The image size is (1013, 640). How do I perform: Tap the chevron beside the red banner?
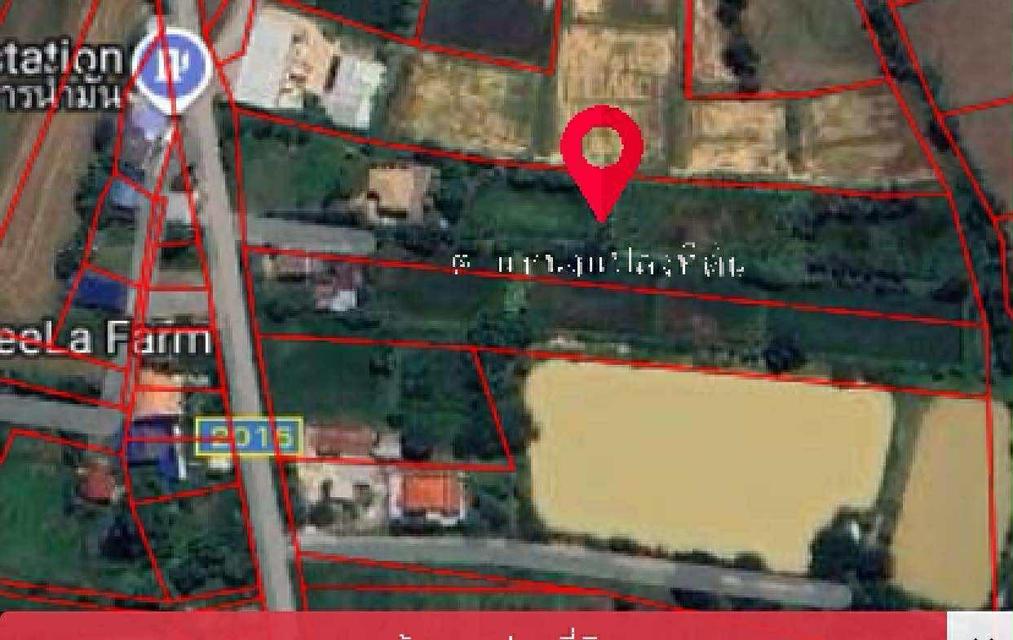[981, 628]
